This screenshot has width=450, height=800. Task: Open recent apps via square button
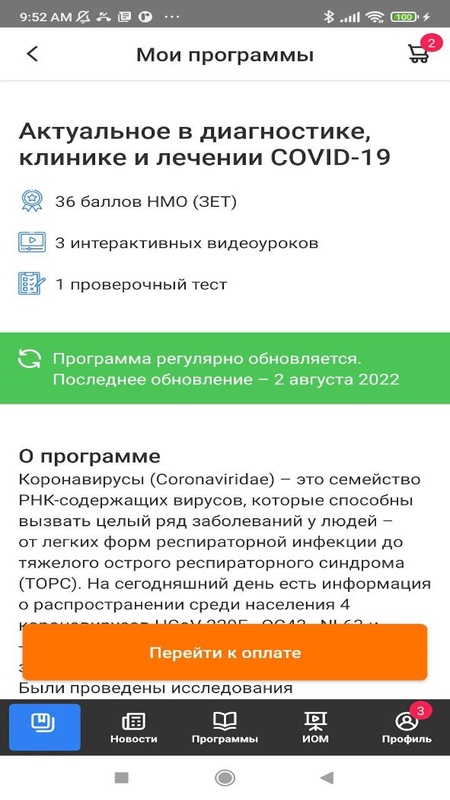click(x=121, y=778)
